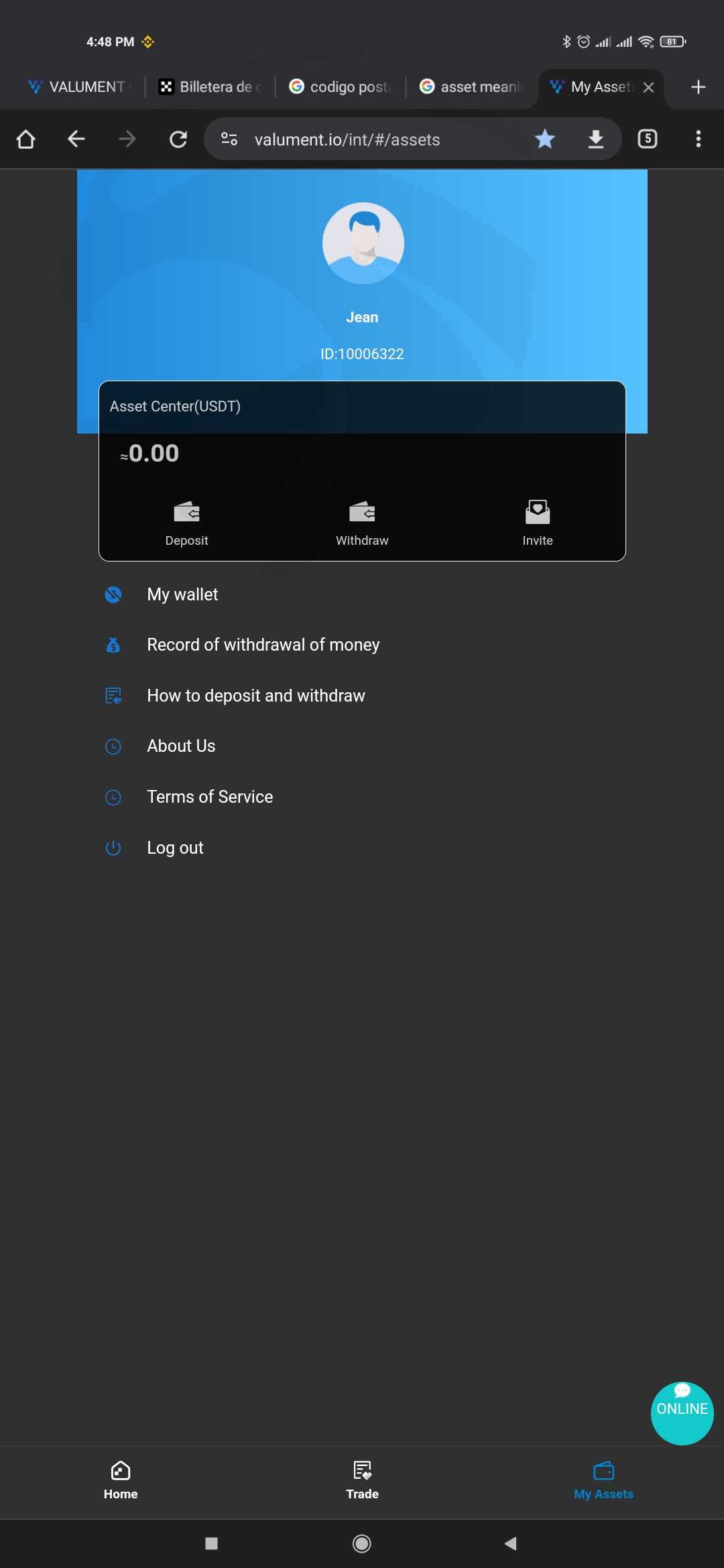Tap the Withdraw button
The width and height of the screenshot is (724, 1568).
(x=362, y=524)
